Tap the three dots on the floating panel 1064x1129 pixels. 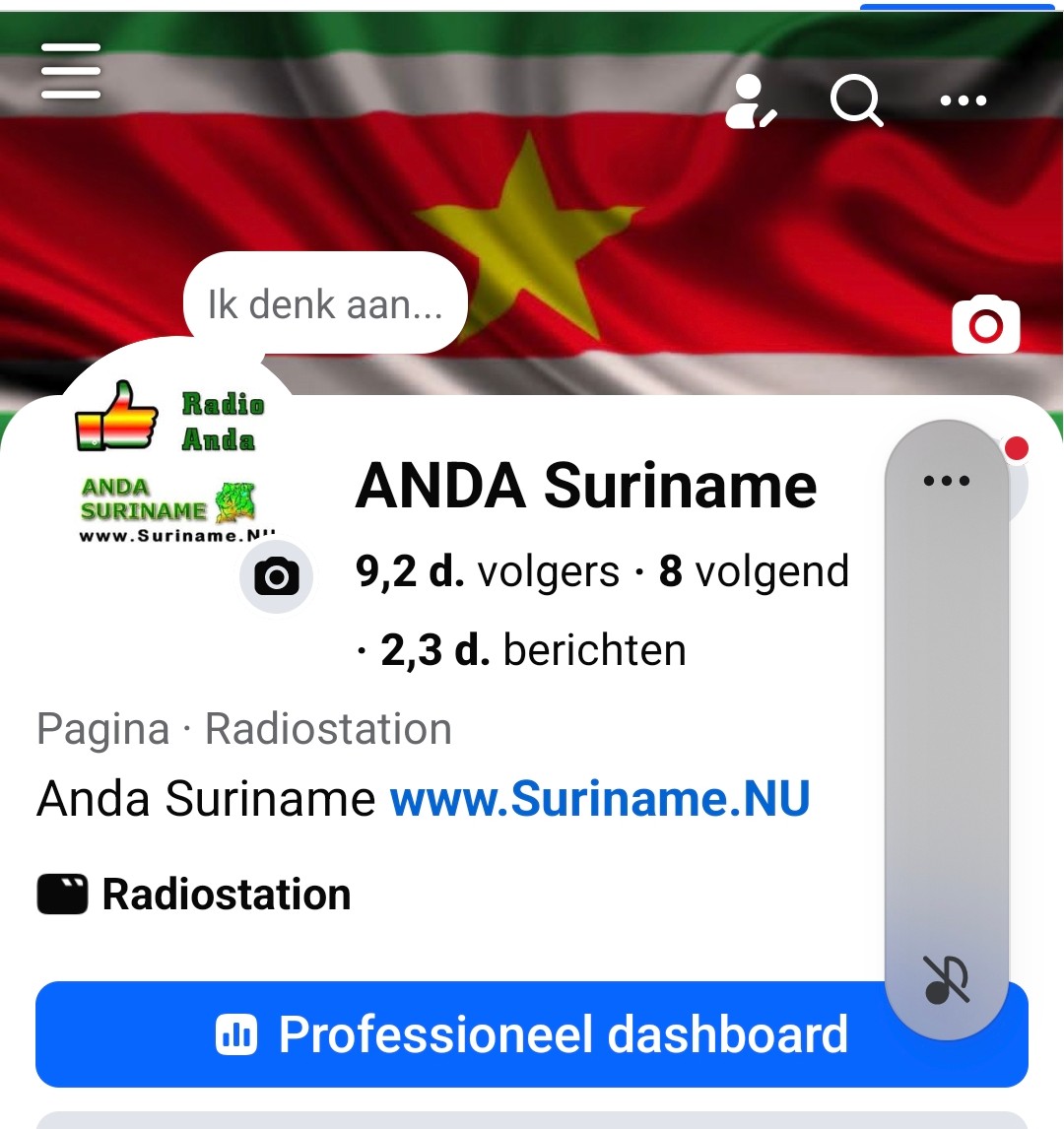(x=947, y=481)
